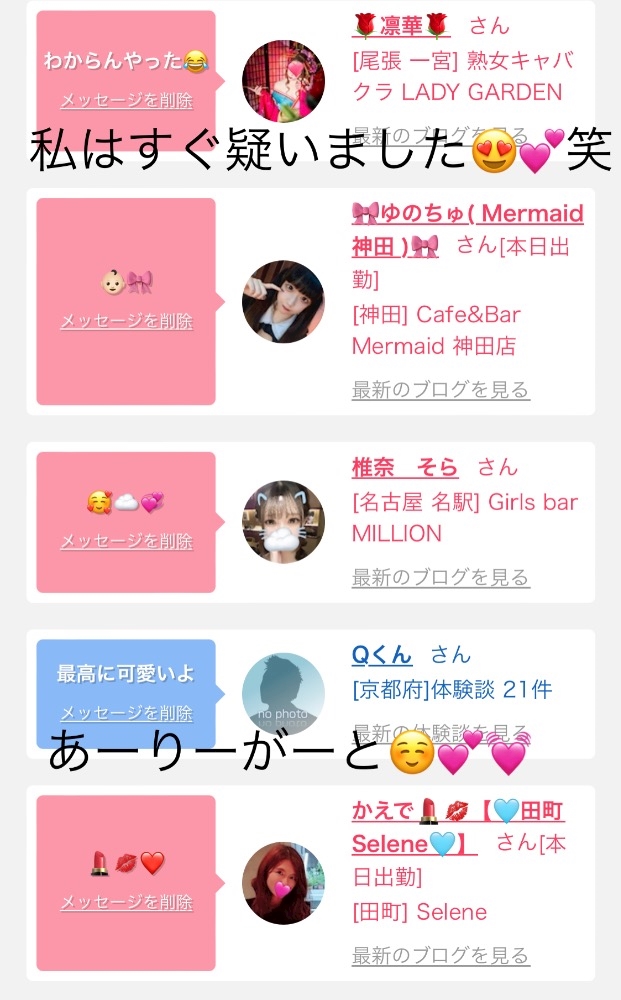This screenshot has height=1000, width=621.
Task: Tap ゆのちゅ's profile photo
Action: 283,302
